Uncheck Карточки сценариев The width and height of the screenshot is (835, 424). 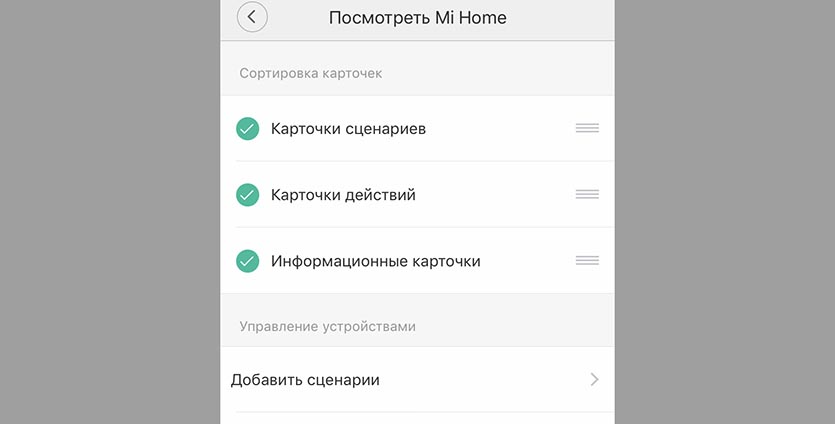(x=247, y=129)
